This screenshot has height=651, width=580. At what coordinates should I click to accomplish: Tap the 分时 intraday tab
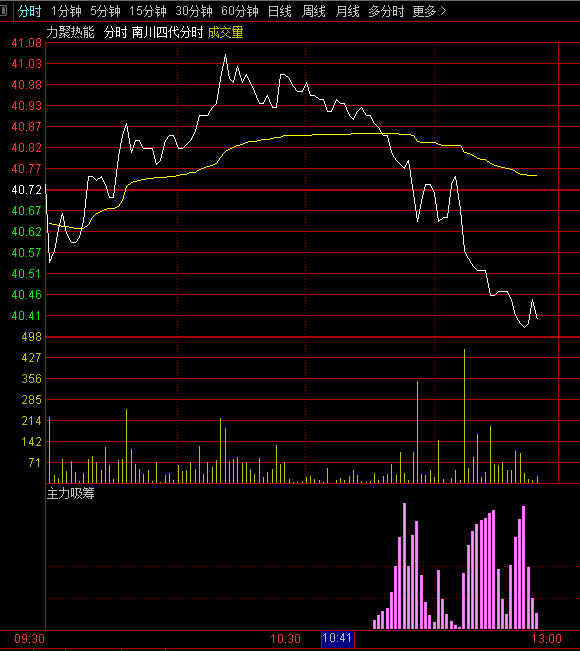pos(29,11)
